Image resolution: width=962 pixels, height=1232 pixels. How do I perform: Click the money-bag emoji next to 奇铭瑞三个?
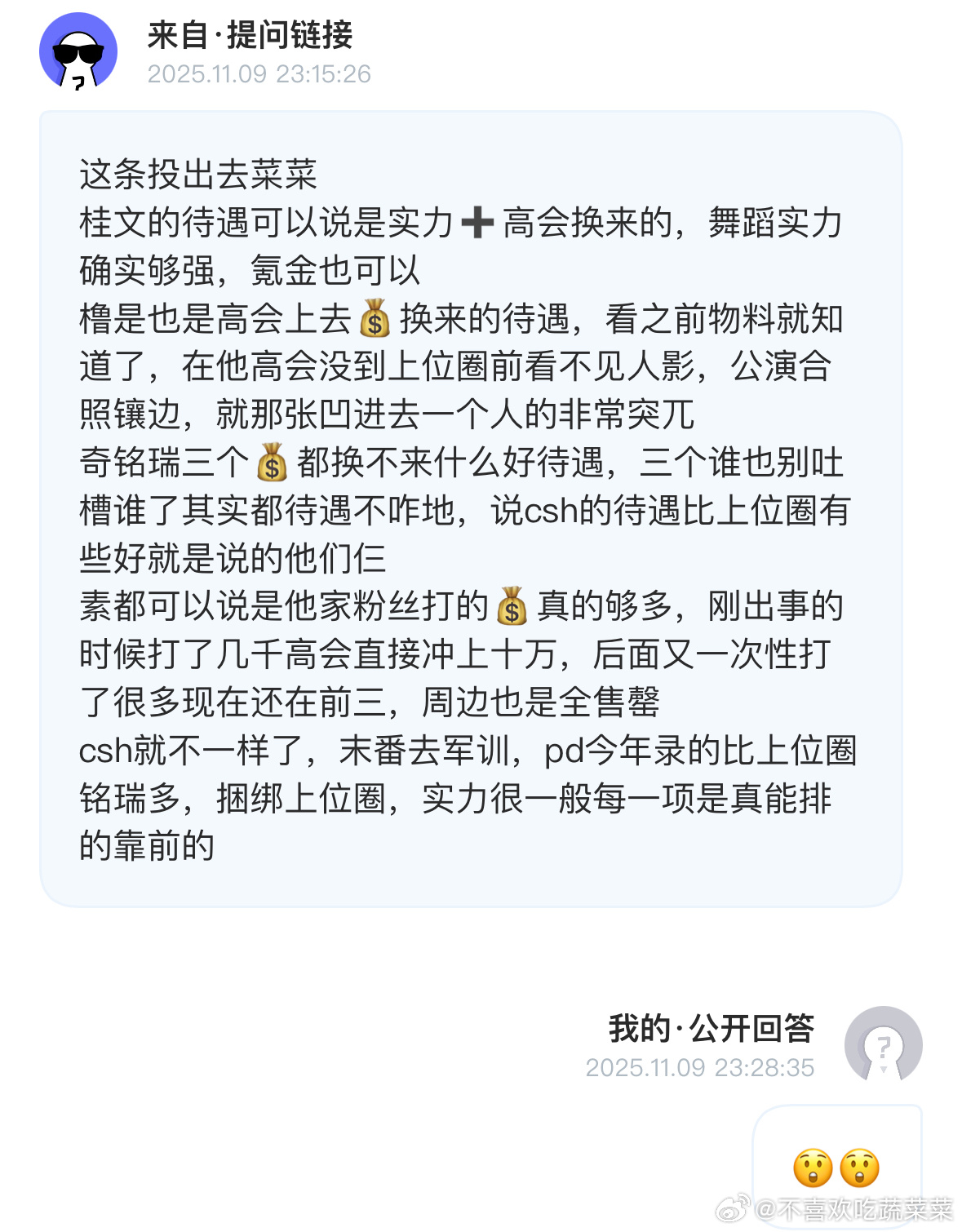tap(270, 463)
